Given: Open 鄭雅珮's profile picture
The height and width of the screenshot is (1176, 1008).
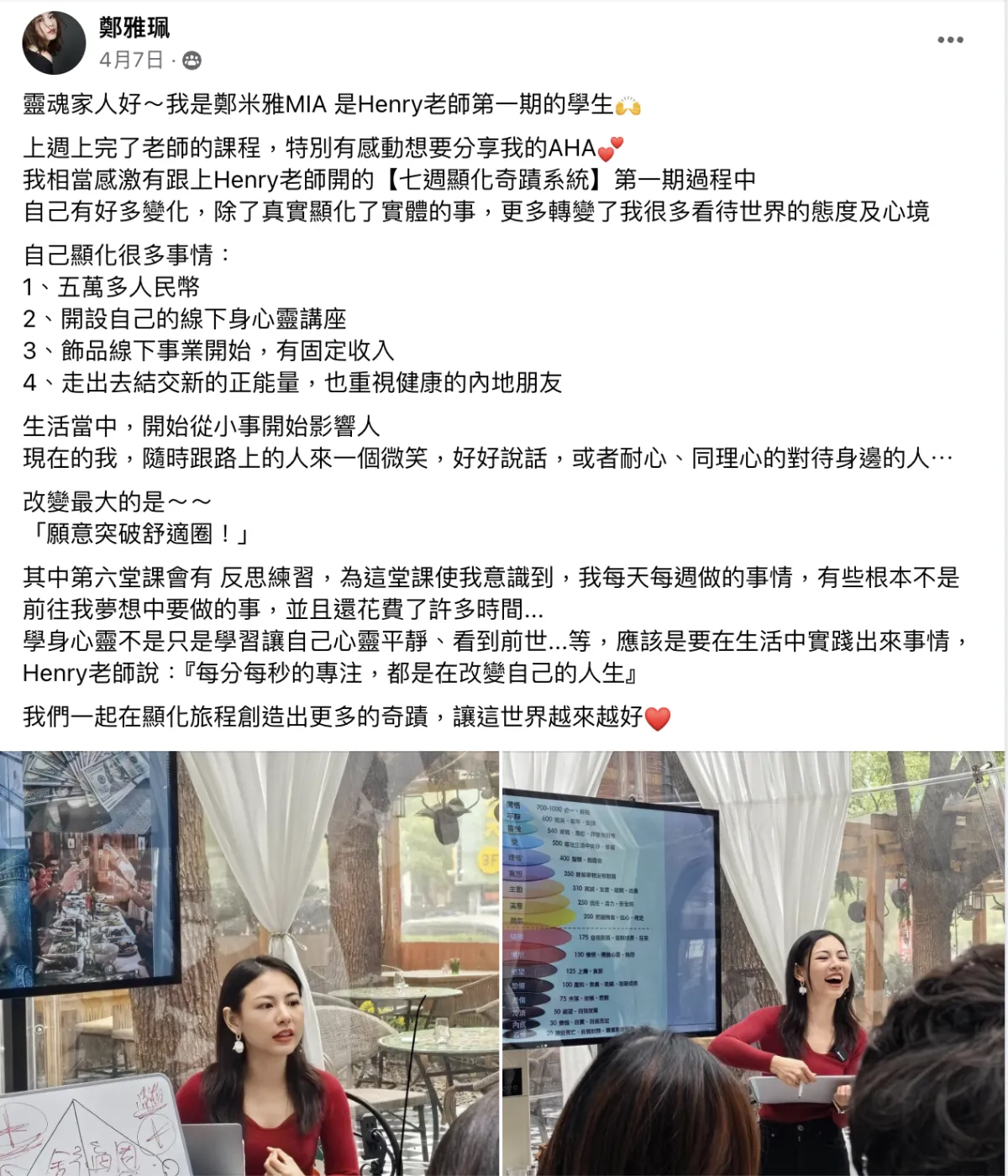Looking at the screenshot, I should click(x=55, y=43).
